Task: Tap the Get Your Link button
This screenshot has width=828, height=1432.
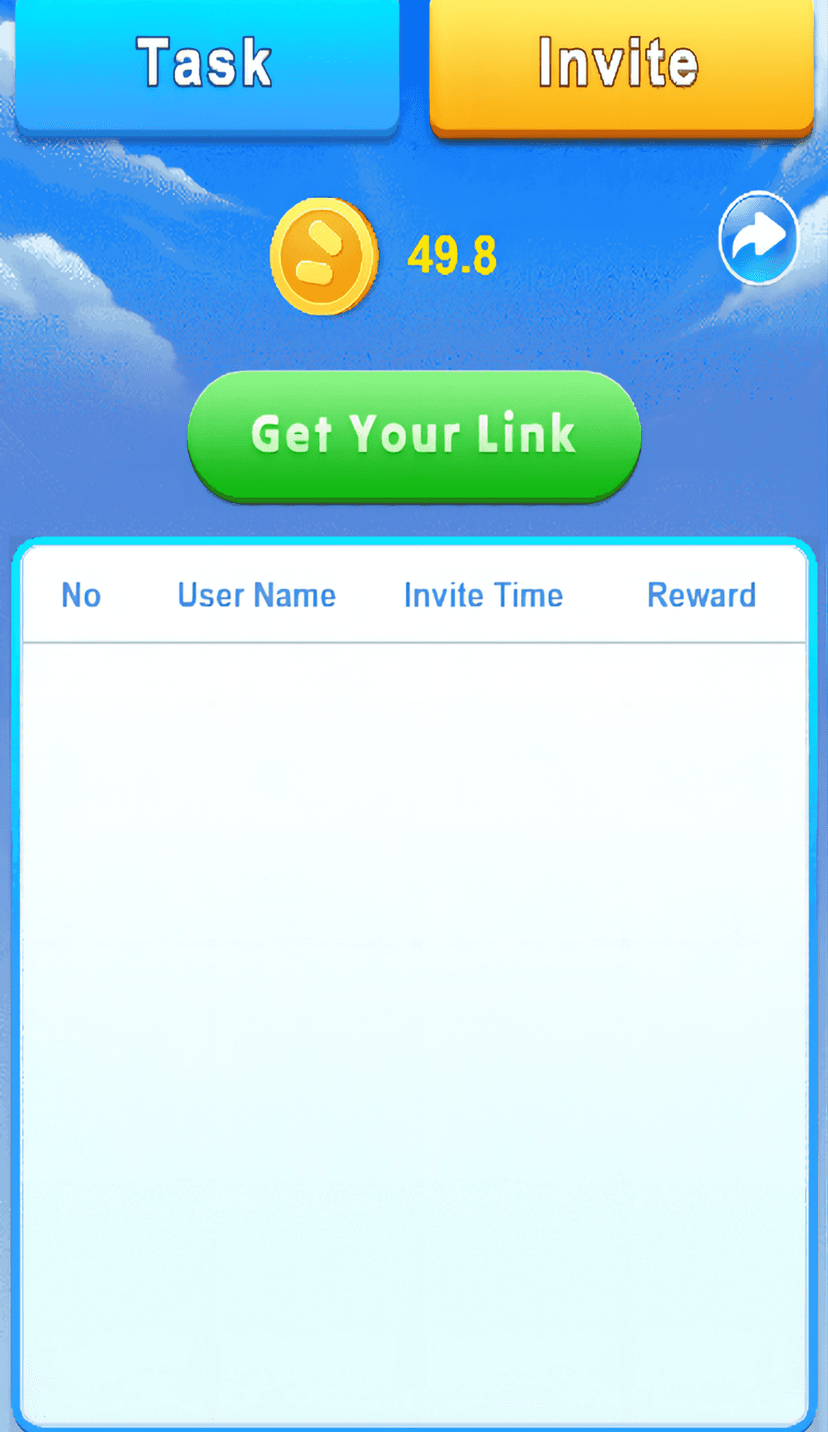Action: 413,435
